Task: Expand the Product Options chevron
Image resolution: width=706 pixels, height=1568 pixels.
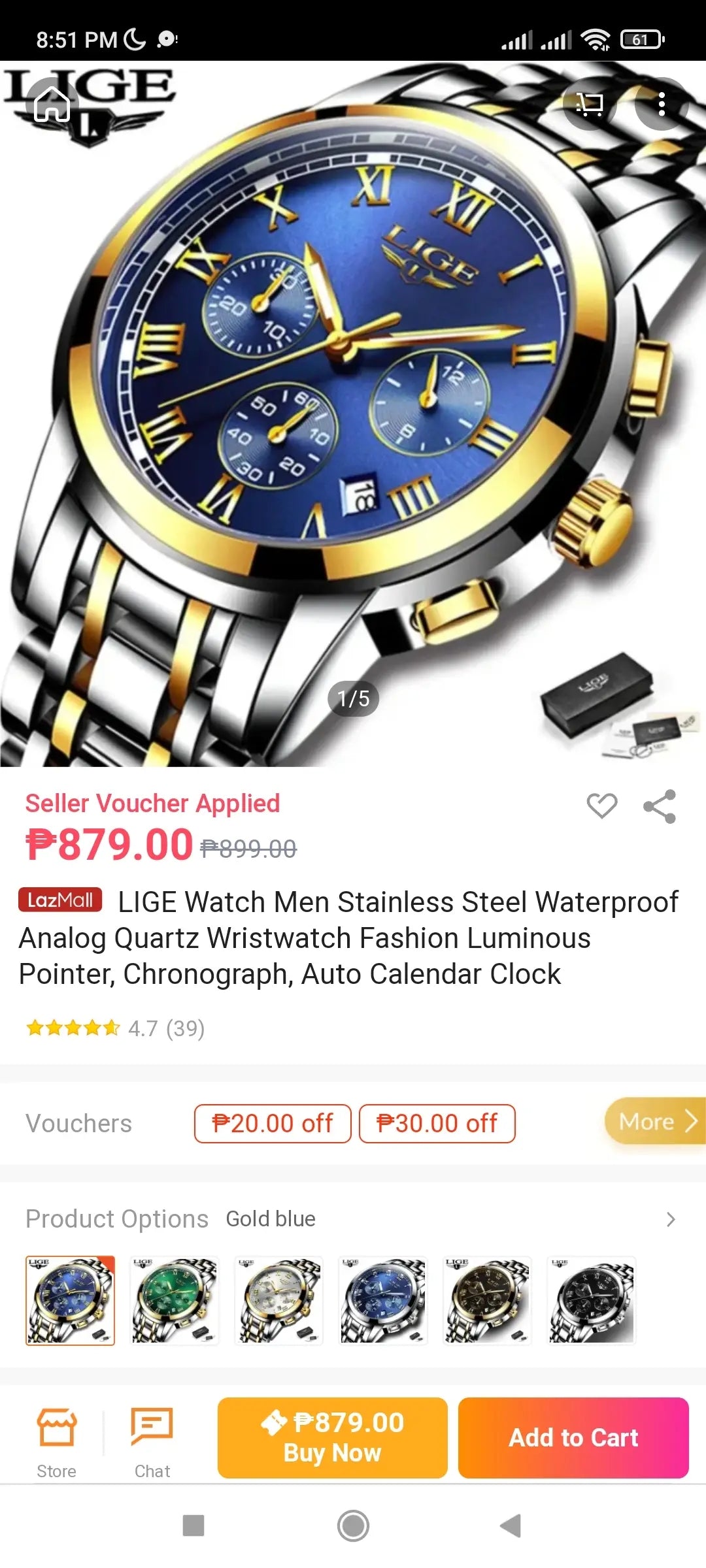Action: (670, 1219)
